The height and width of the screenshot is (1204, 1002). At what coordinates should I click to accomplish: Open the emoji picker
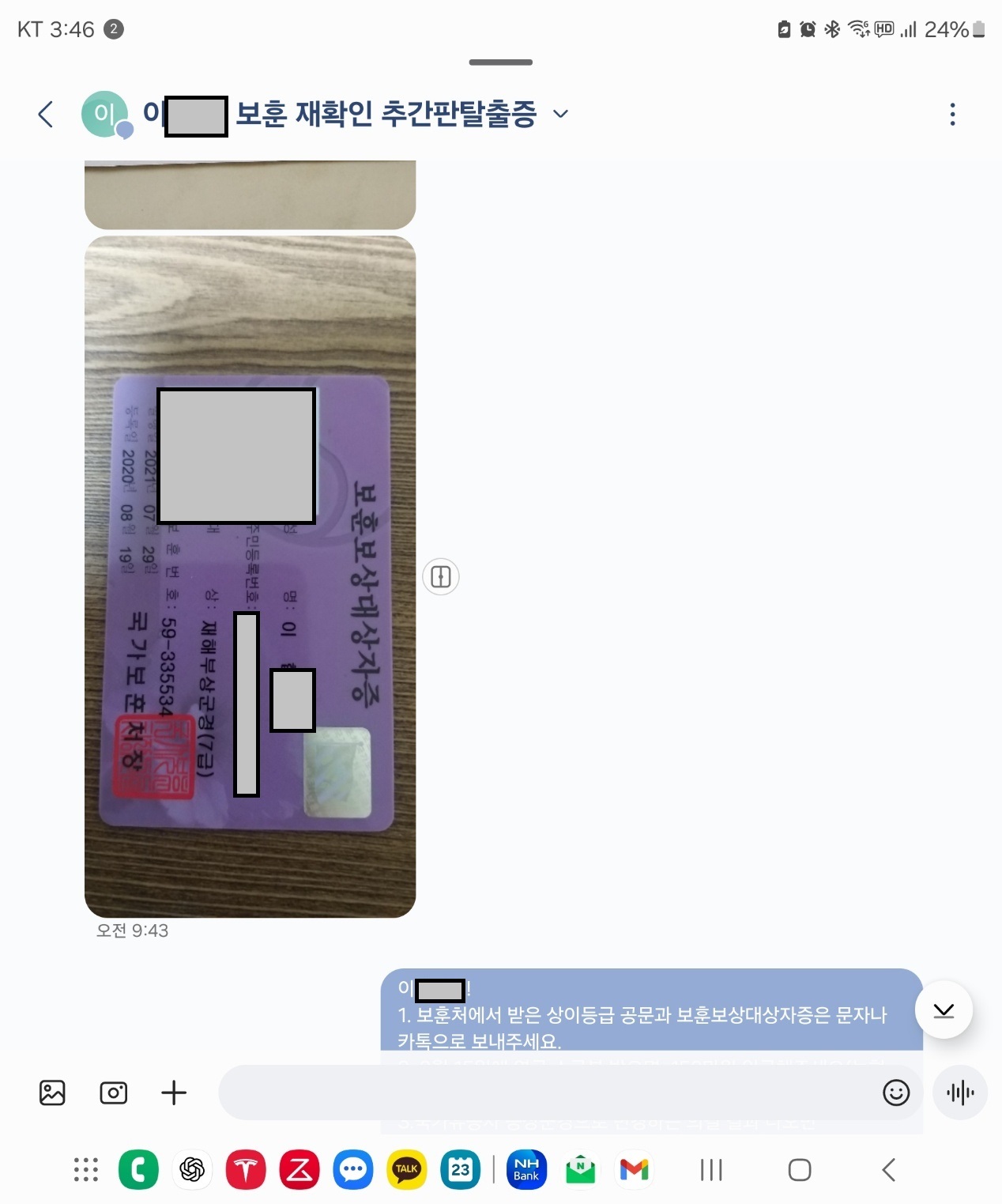tap(896, 1093)
